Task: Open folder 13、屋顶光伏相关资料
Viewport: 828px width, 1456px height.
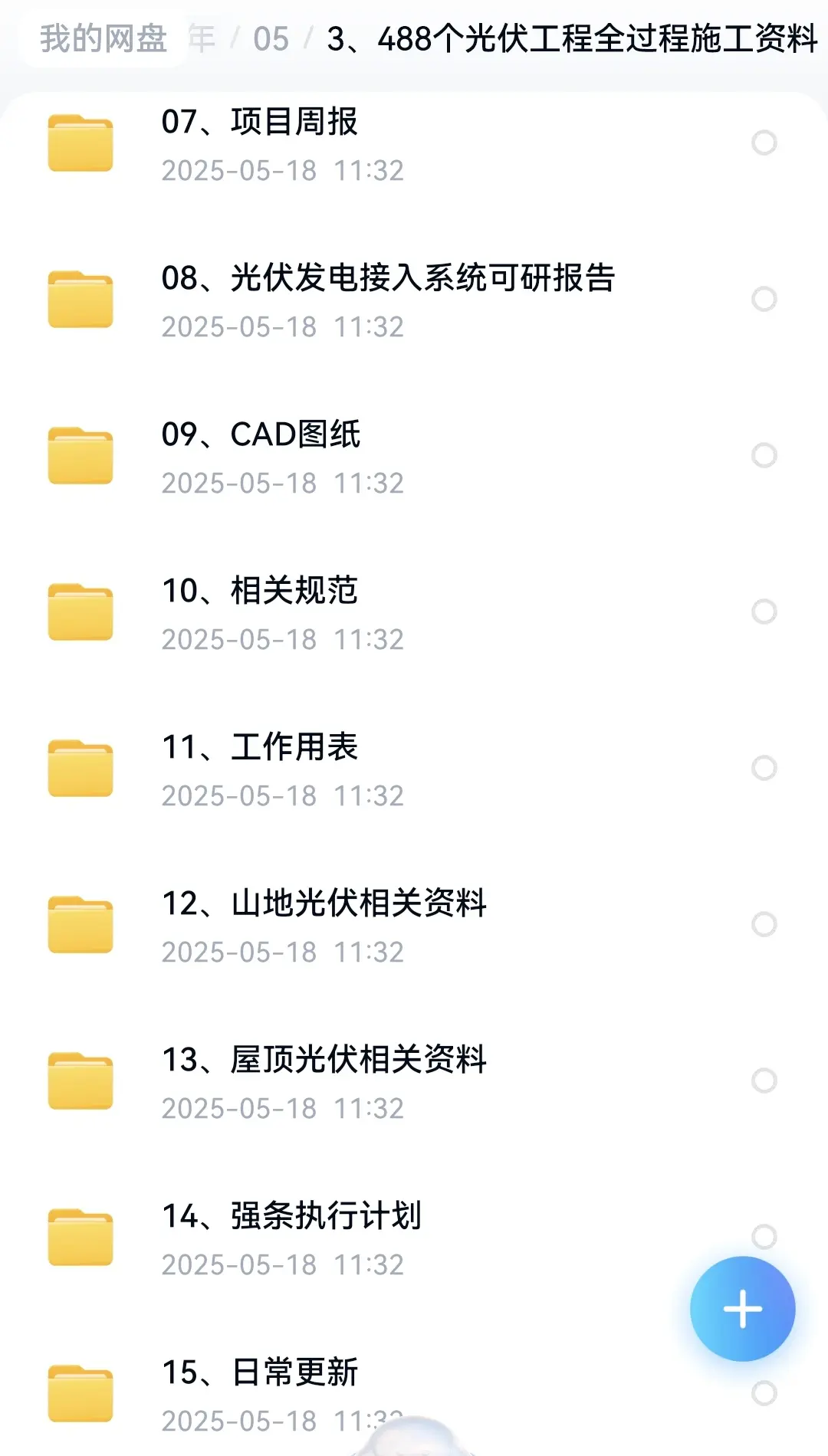Action: point(414,1081)
